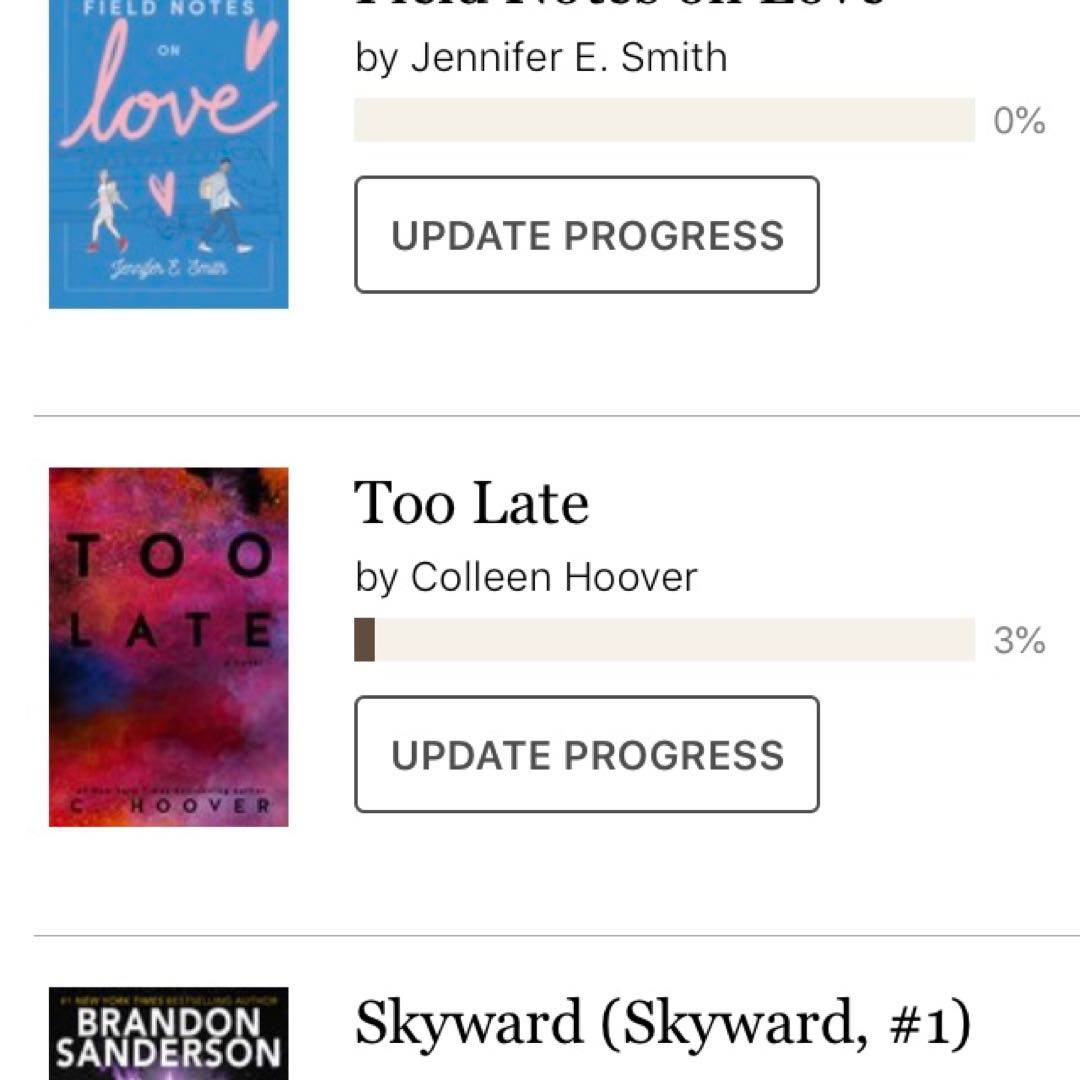Open Skyward (Skyward, #1) book title
Screen dimensions: 1080x1080
pos(662,1023)
